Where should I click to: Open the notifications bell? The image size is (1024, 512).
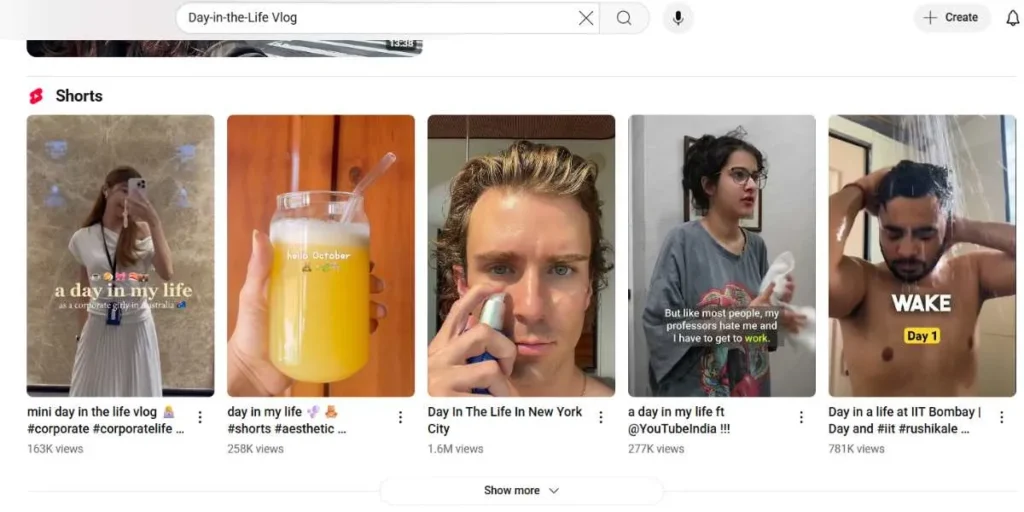point(1011,18)
